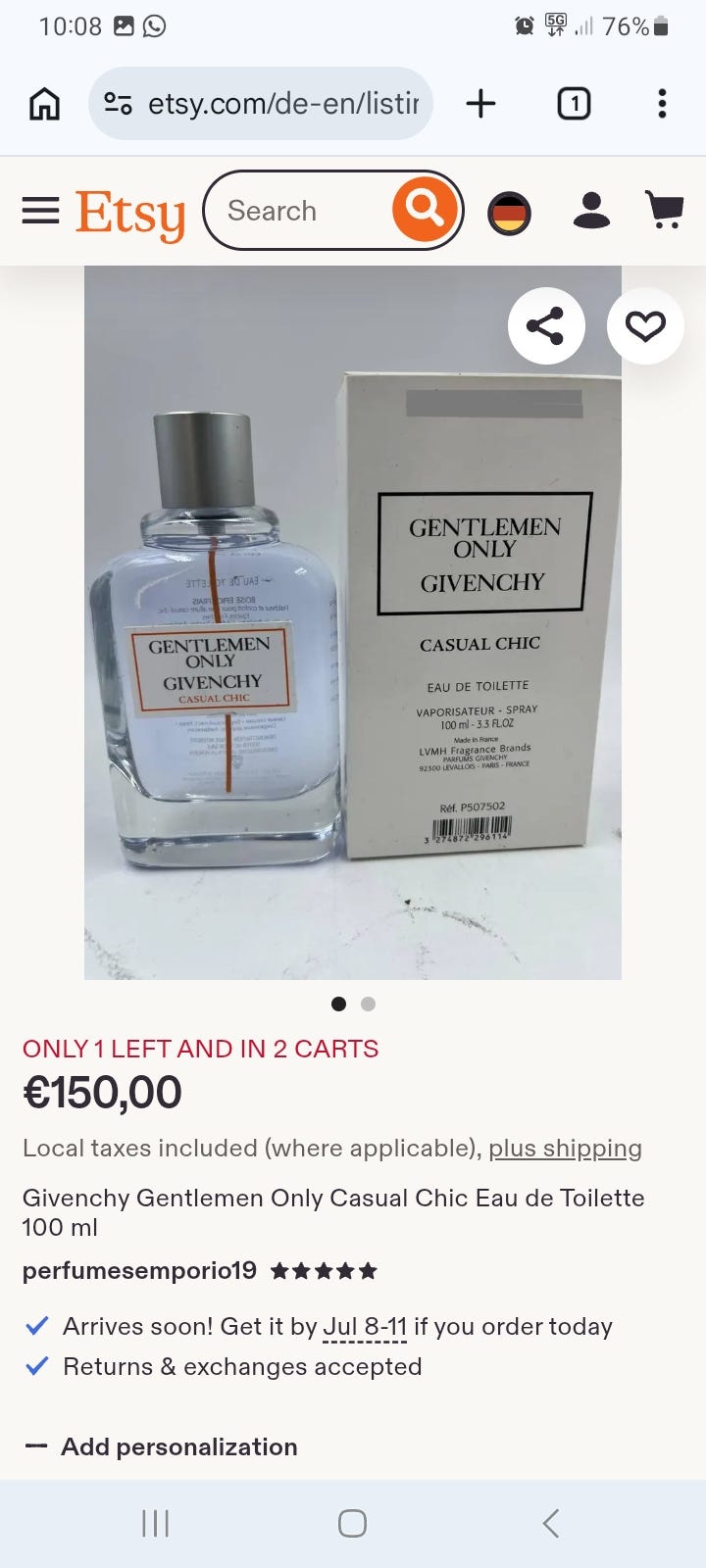Add listing to favorites with heart
The height and width of the screenshot is (1568, 706).
(645, 325)
